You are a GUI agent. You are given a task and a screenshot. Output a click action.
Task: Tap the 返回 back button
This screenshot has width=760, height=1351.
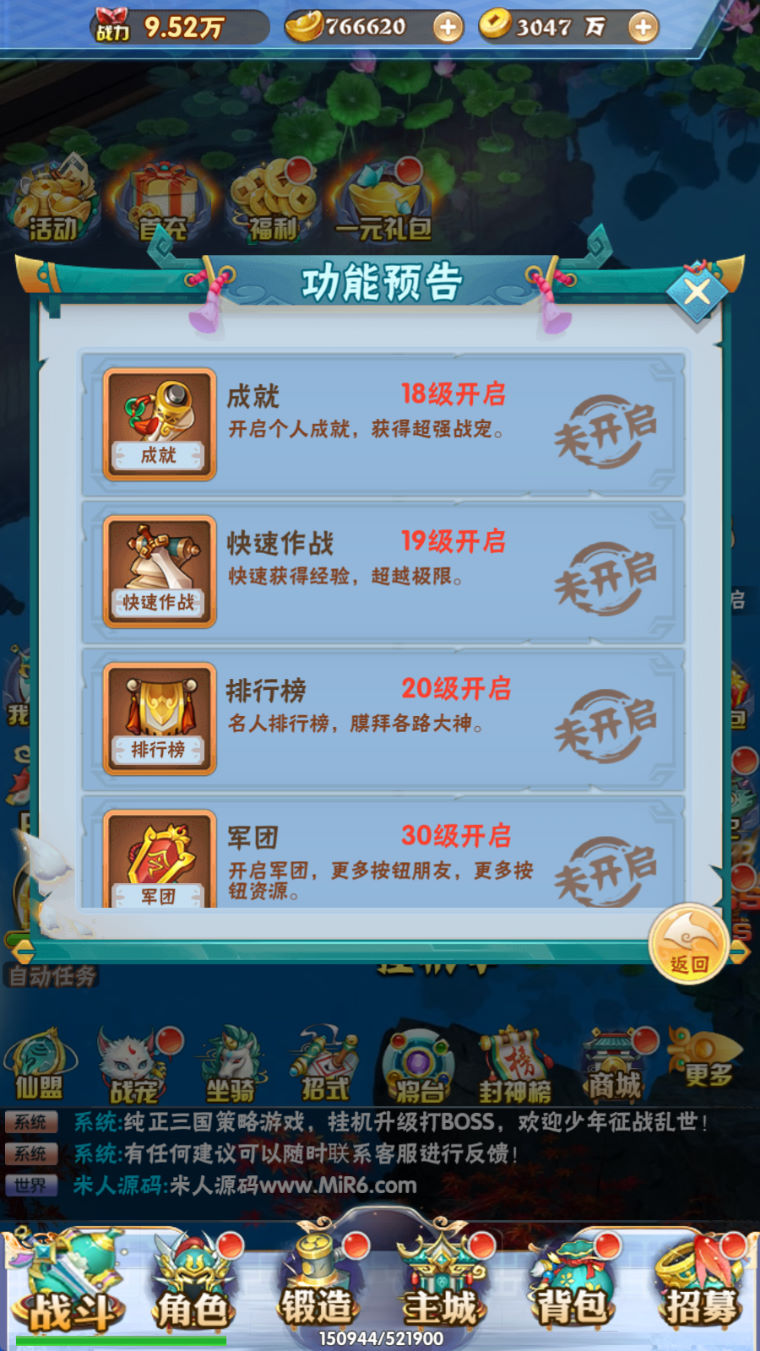click(x=689, y=946)
